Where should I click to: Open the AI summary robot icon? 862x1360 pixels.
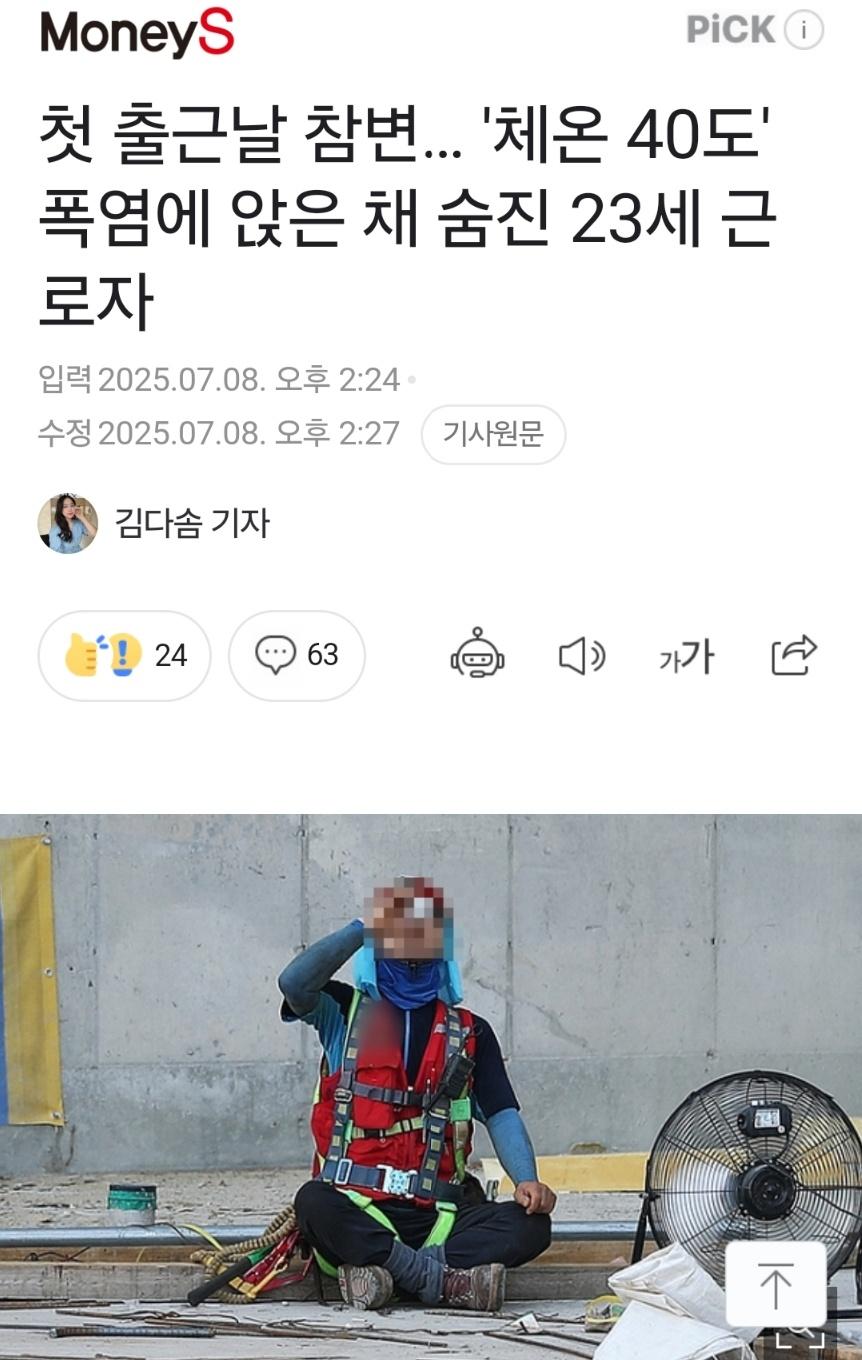tap(477, 655)
